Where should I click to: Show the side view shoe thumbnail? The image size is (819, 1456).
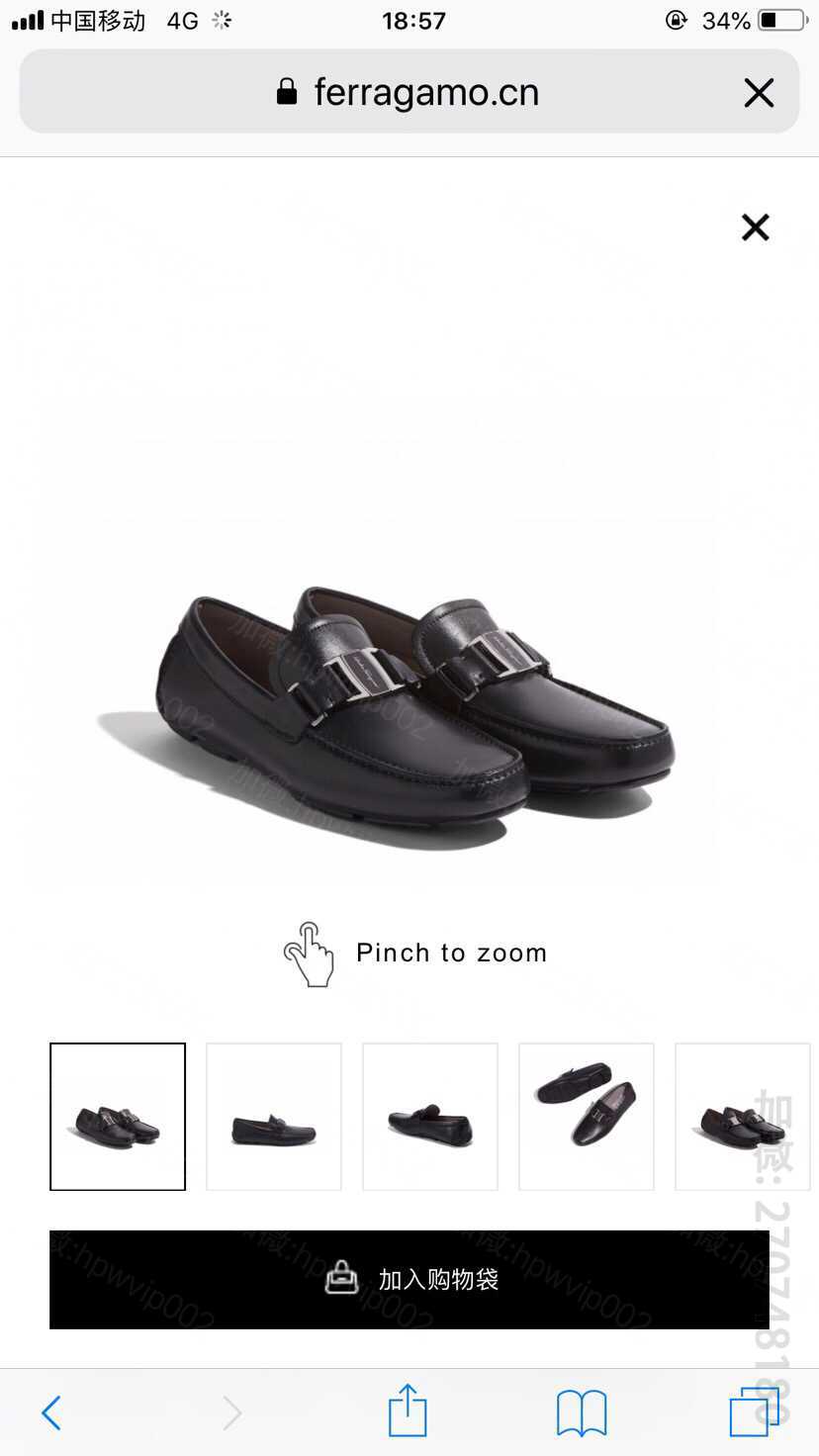(x=274, y=1117)
